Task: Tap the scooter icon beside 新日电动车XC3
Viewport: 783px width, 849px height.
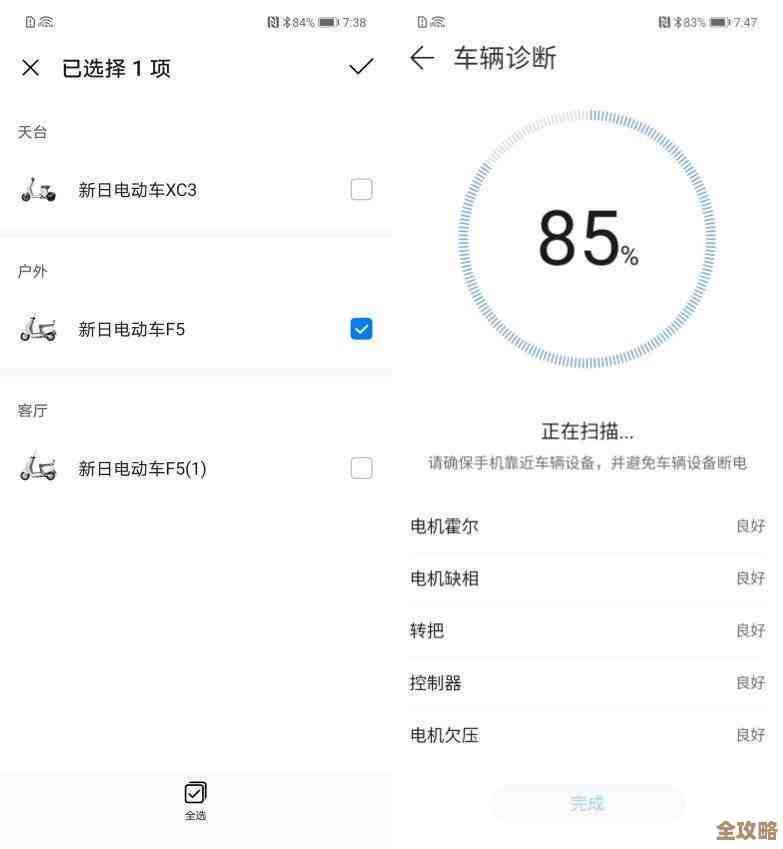Action: pos(37,189)
